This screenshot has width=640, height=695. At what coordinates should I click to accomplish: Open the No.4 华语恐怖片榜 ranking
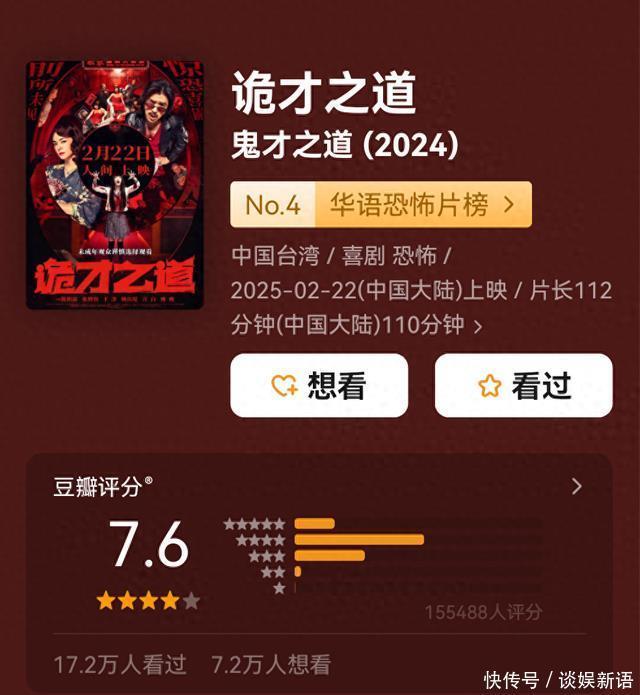click(381, 205)
